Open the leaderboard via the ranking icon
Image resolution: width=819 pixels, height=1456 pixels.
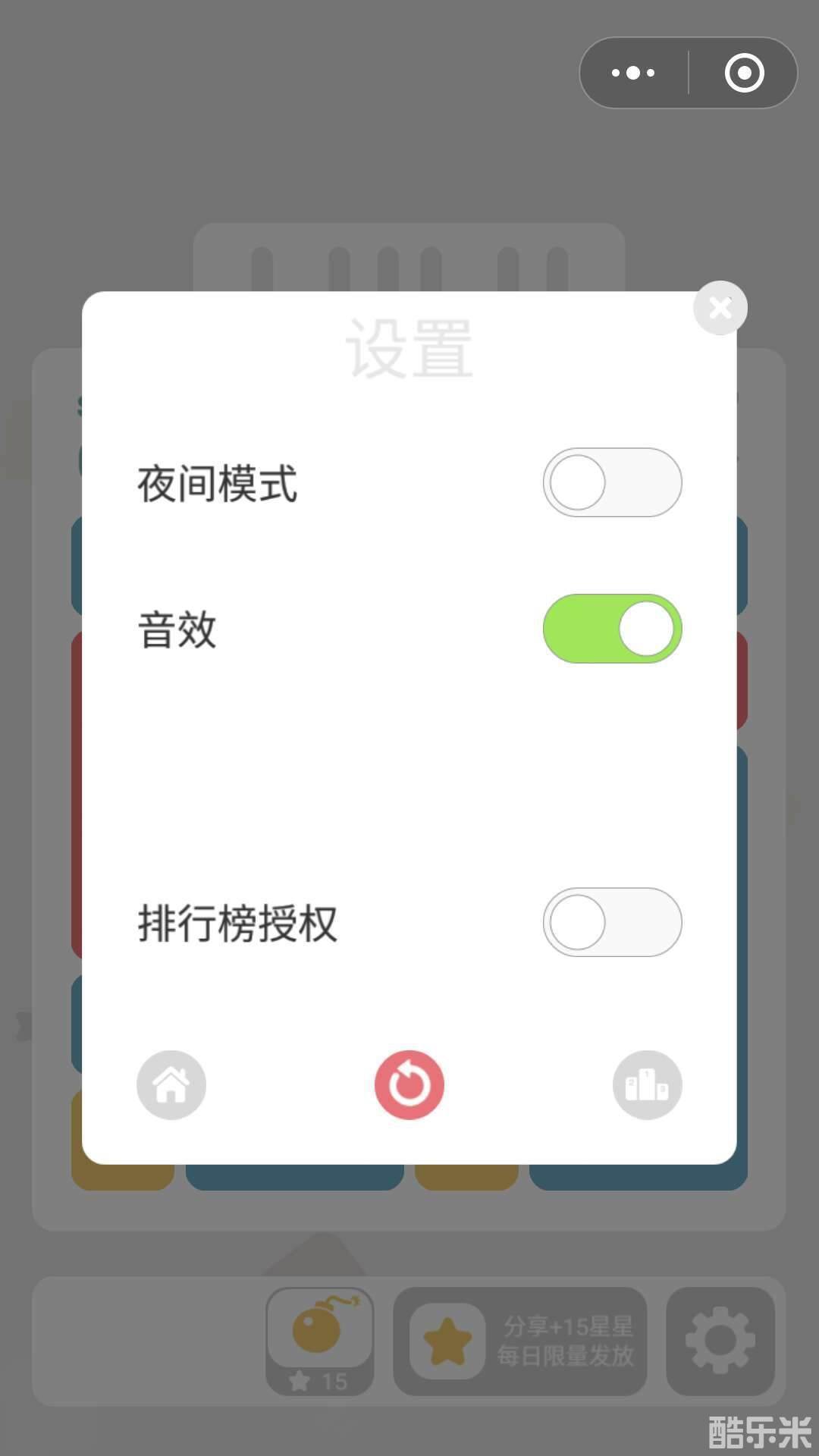(x=648, y=1084)
